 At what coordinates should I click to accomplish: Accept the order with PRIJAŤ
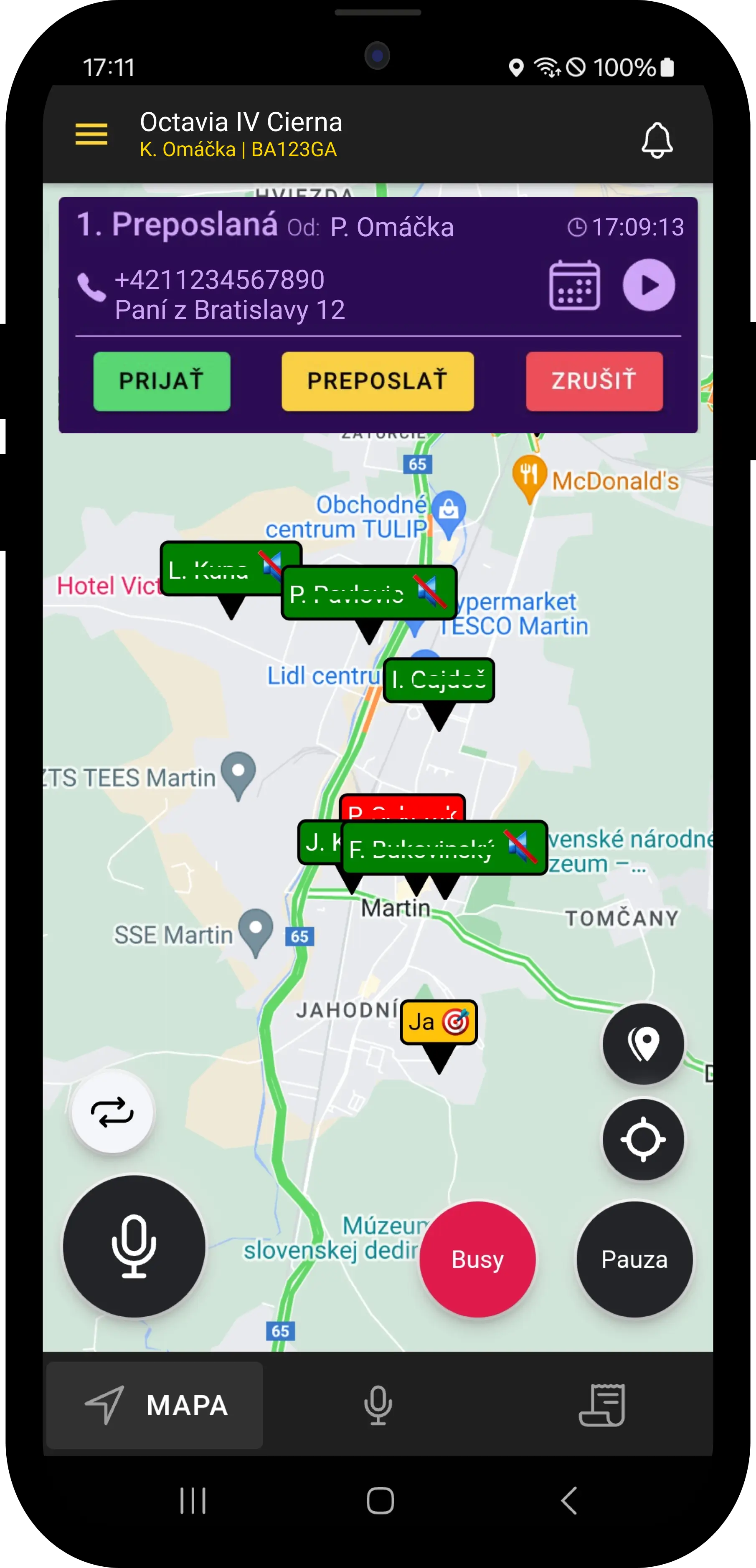coord(162,381)
